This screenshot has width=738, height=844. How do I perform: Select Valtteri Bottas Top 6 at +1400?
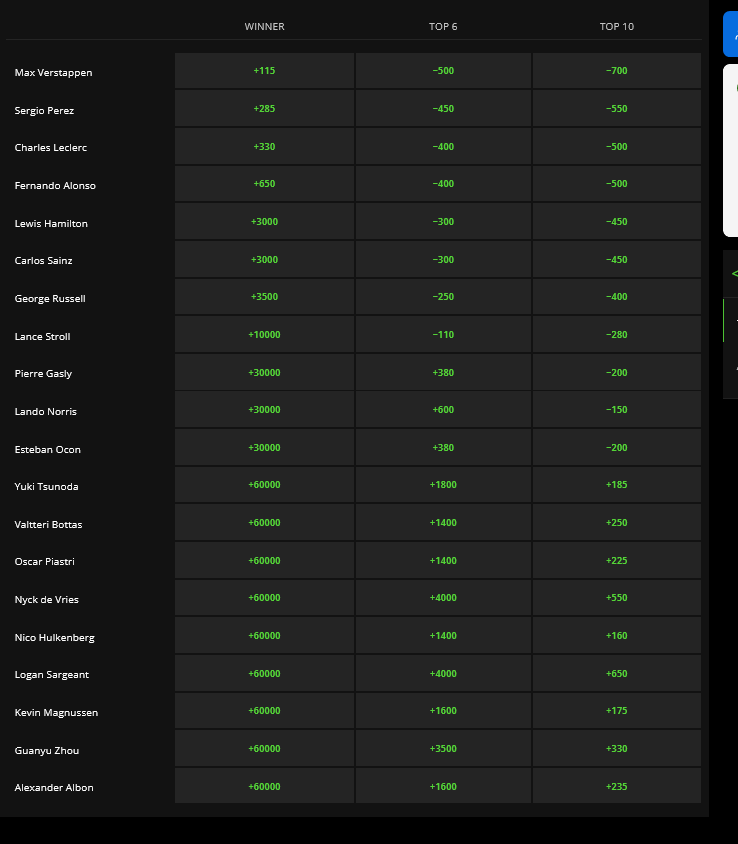click(x=443, y=523)
